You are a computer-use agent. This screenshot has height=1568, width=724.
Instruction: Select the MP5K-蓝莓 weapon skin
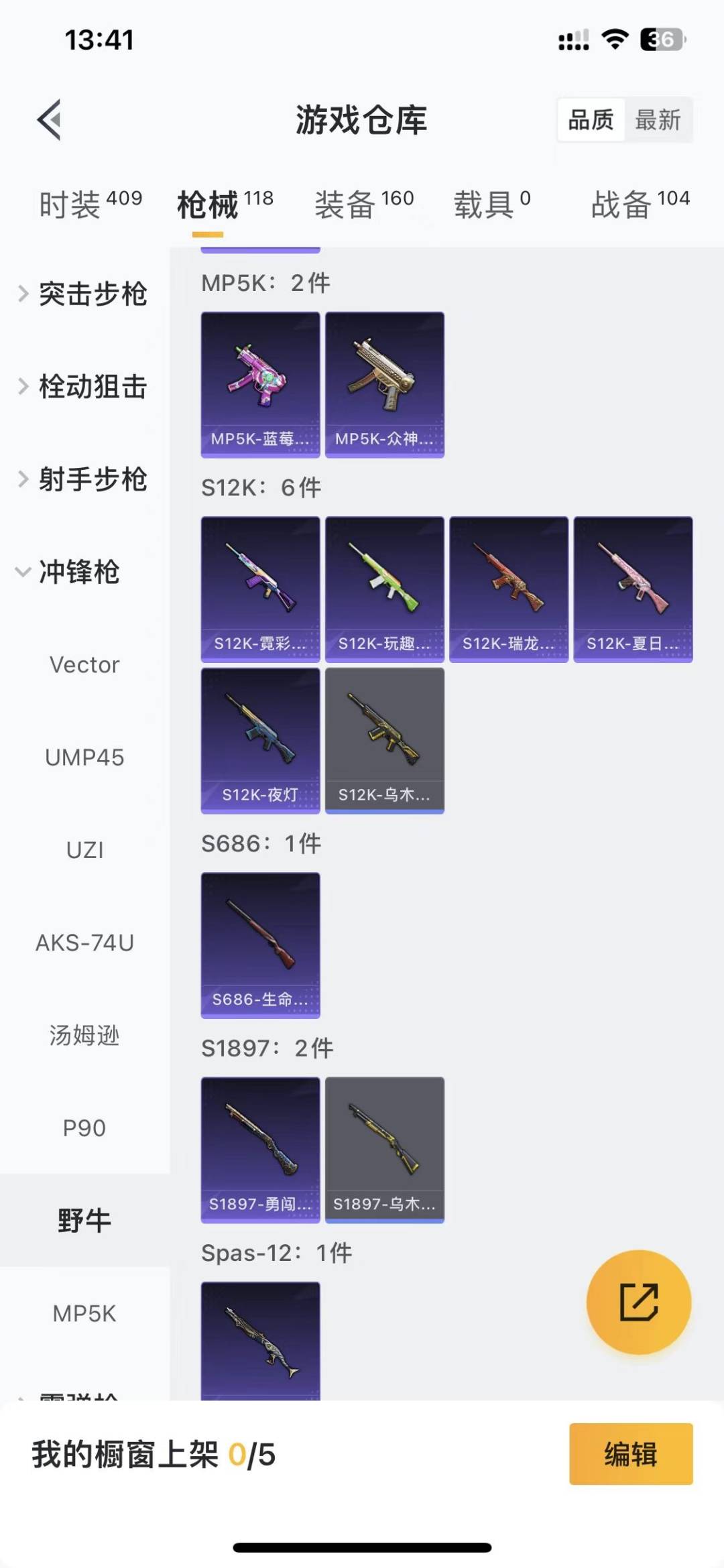[260, 382]
